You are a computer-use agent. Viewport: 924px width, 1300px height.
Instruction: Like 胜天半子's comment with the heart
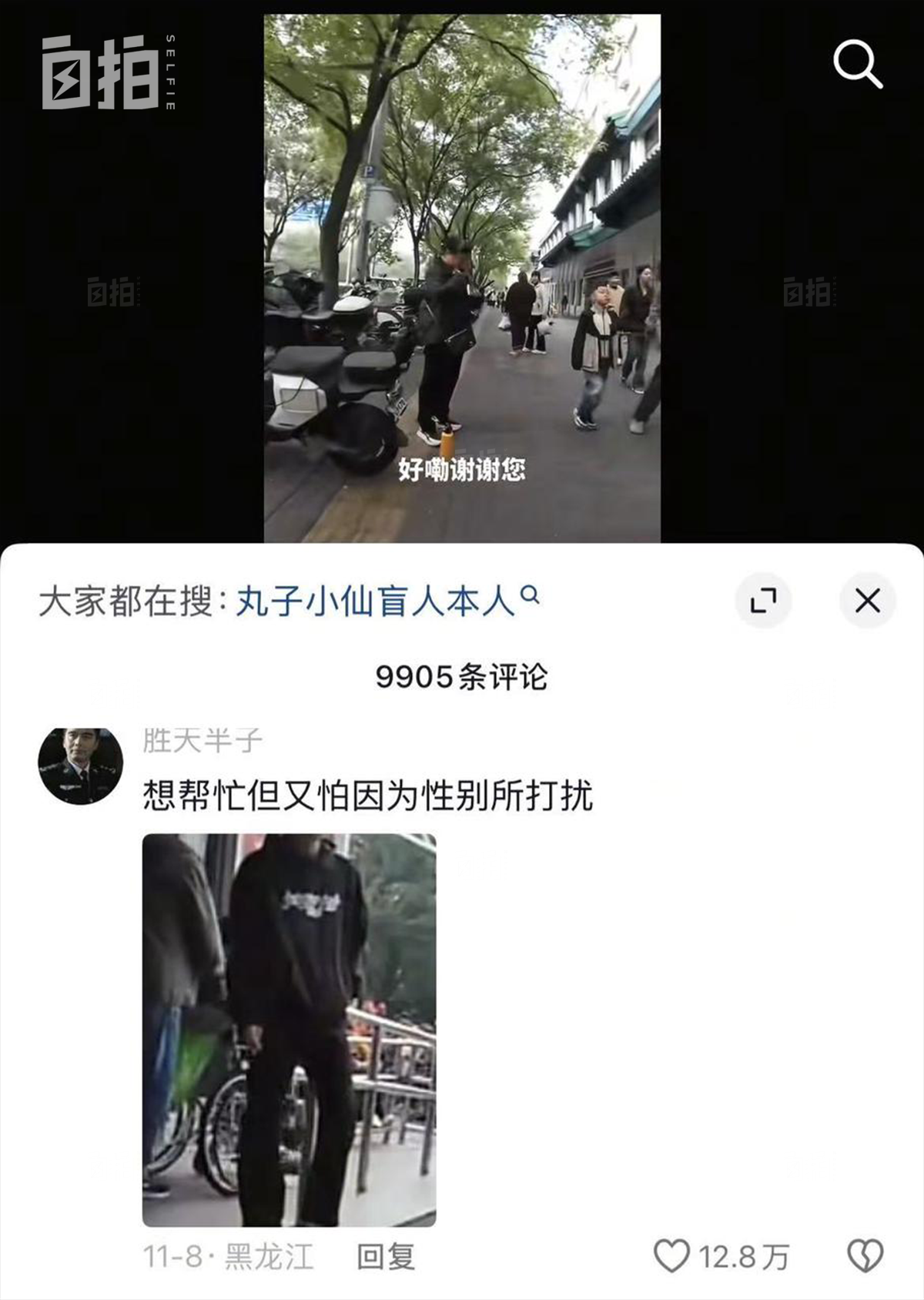click(671, 1256)
